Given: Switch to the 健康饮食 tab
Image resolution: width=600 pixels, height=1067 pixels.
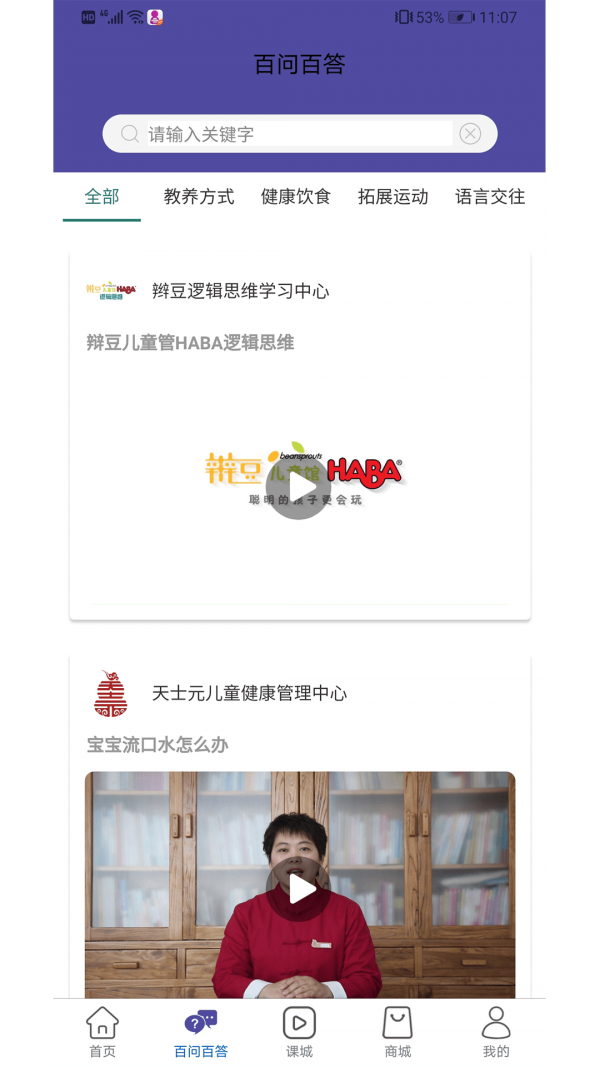Looking at the screenshot, I should (x=296, y=197).
